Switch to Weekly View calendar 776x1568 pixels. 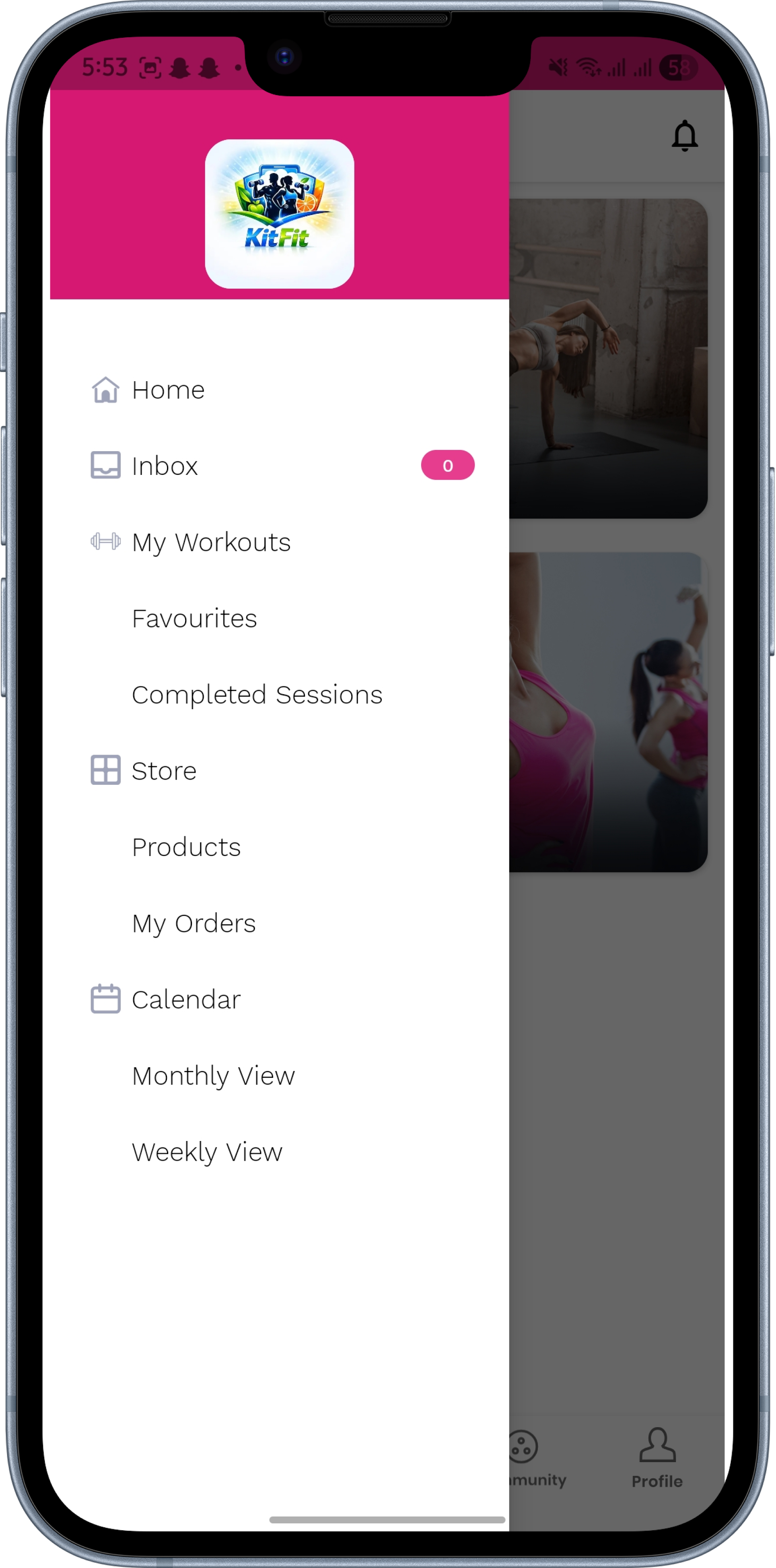tap(207, 1152)
